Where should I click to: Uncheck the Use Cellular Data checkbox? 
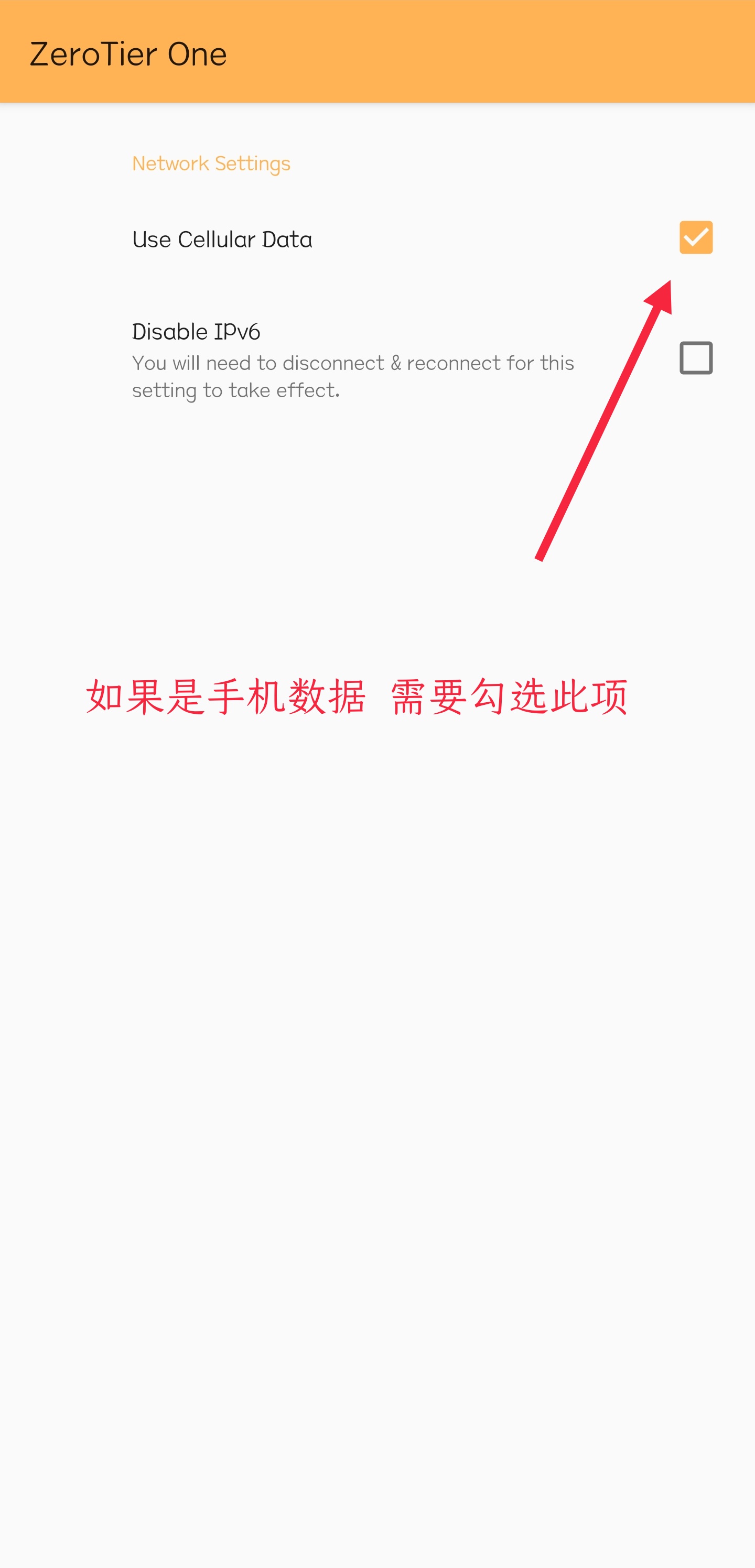695,237
